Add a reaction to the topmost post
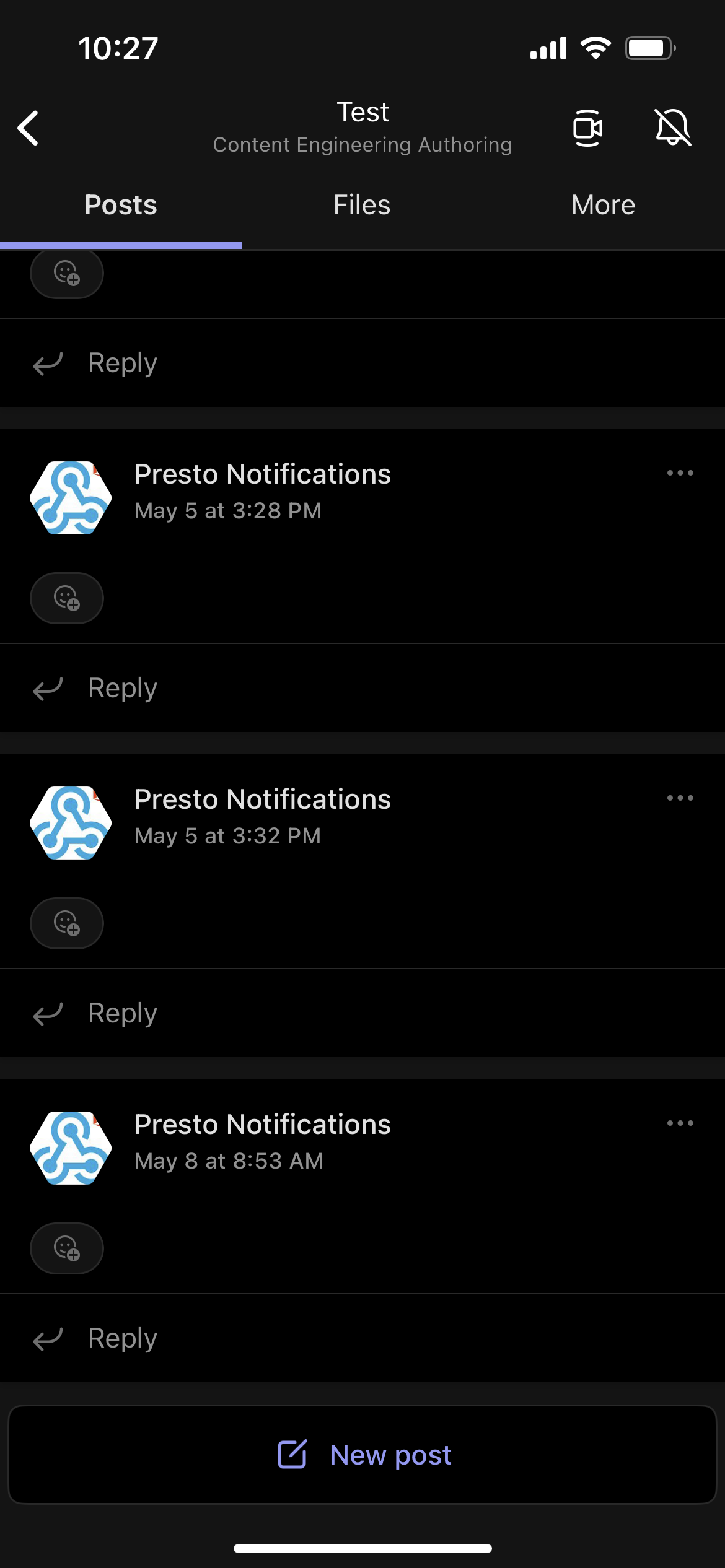Screen dimensions: 725x1568 (66, 273)
